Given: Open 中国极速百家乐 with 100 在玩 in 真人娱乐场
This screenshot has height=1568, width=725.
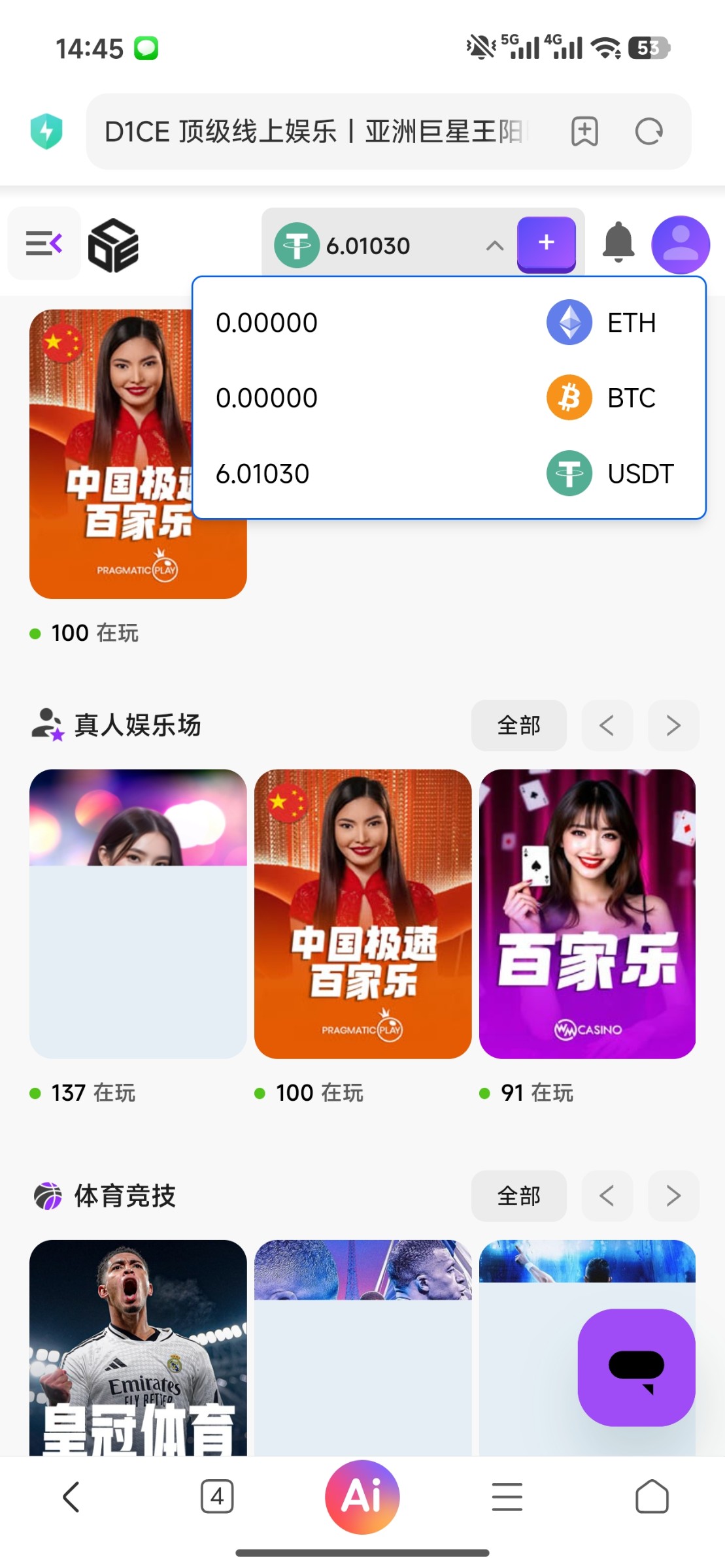Looking at the screenshot, I should click(x=362, y=913).
